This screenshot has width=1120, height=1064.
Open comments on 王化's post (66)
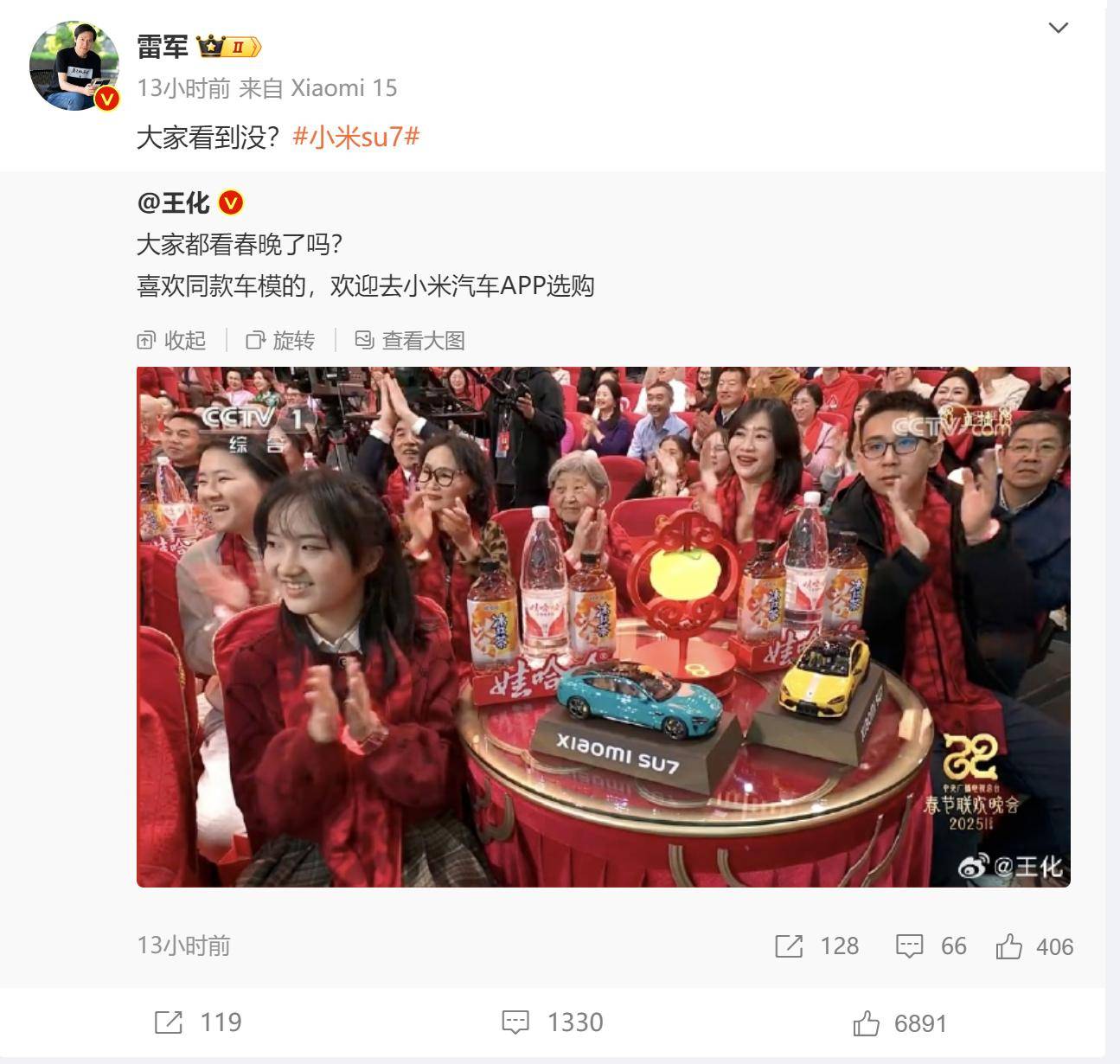(x=931, y=946)
